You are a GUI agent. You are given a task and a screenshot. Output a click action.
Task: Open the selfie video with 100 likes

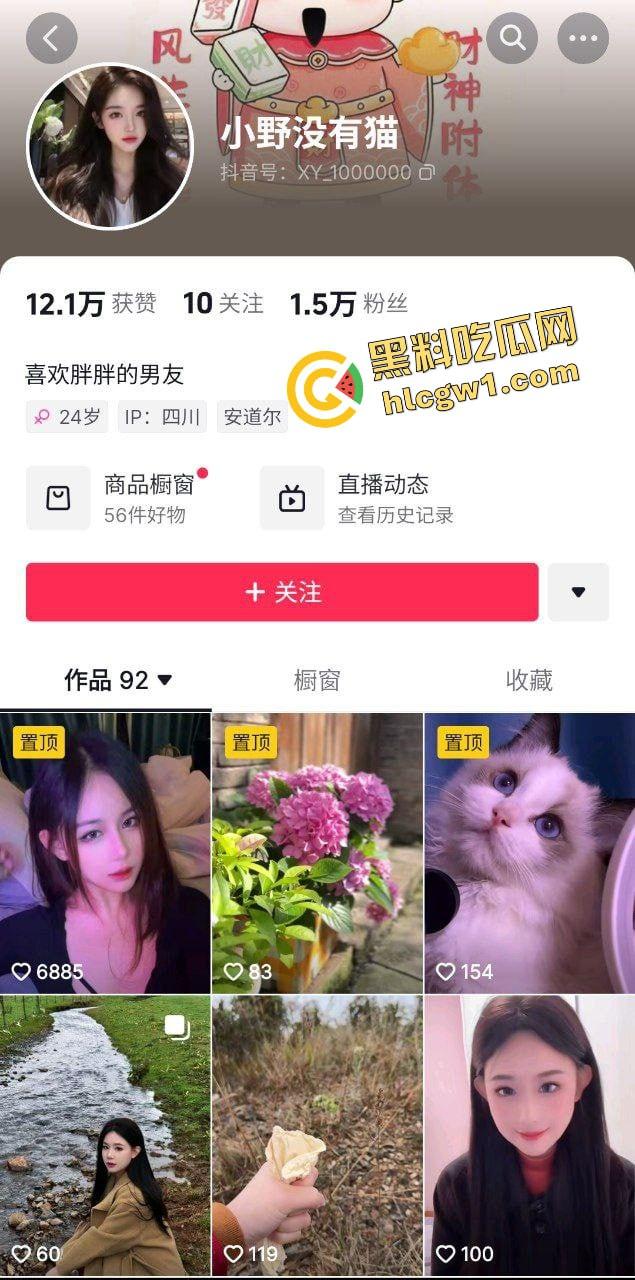(x=529, y=1135)
